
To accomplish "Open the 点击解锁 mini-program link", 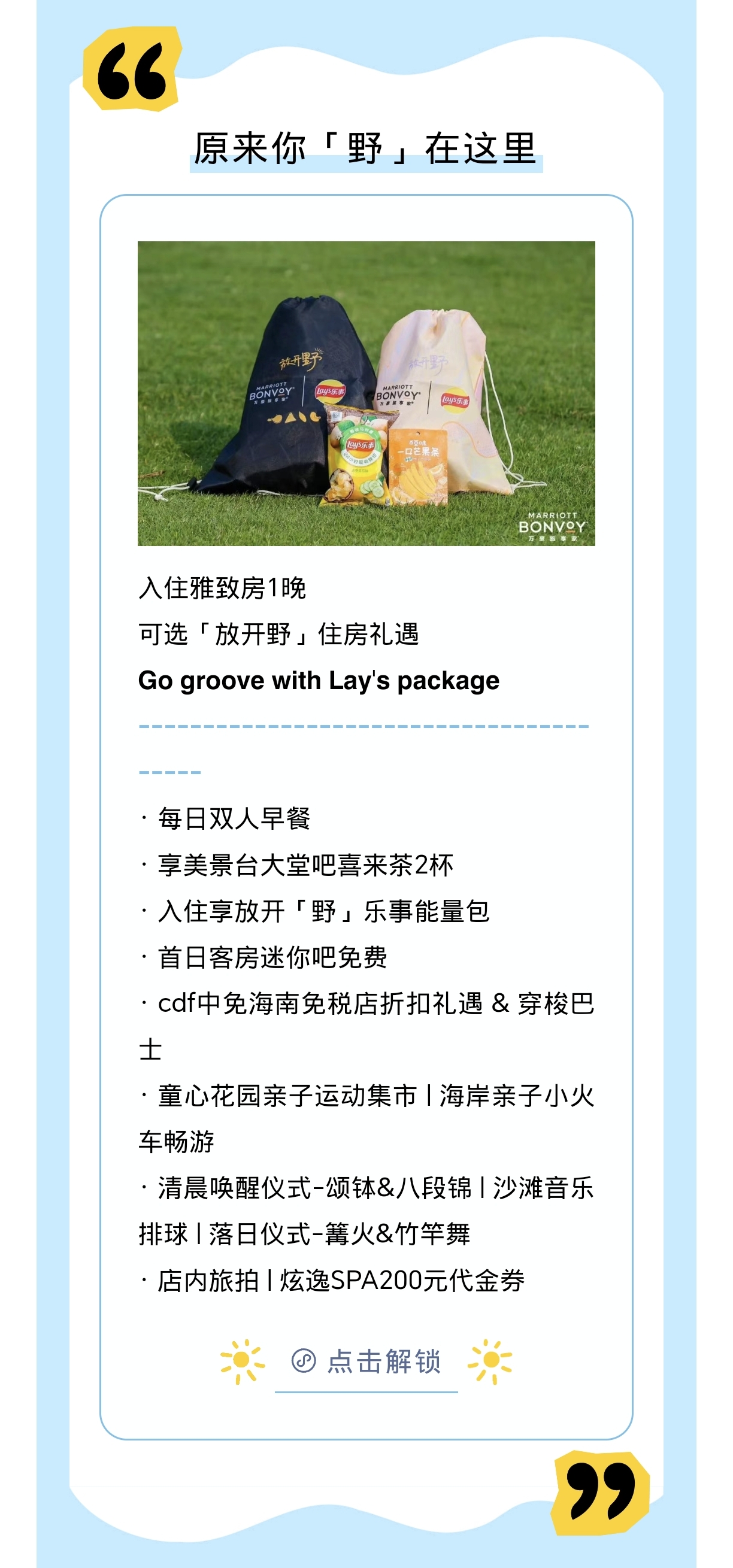I will tap(366, 1361).
